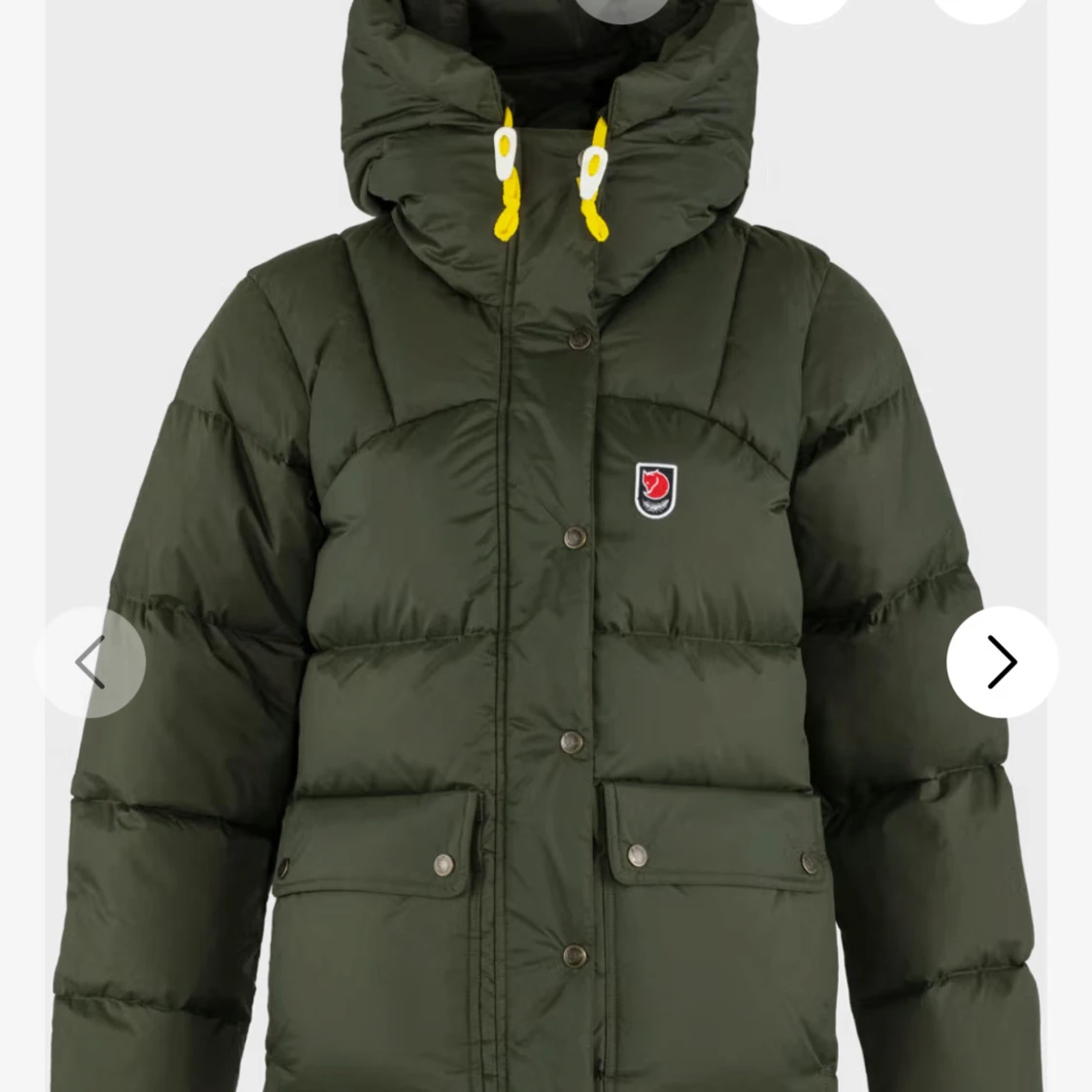Open the green jacket image full screen
Image resolution: width=1092 pixels, height=1092 pixels.
[544, 582]
